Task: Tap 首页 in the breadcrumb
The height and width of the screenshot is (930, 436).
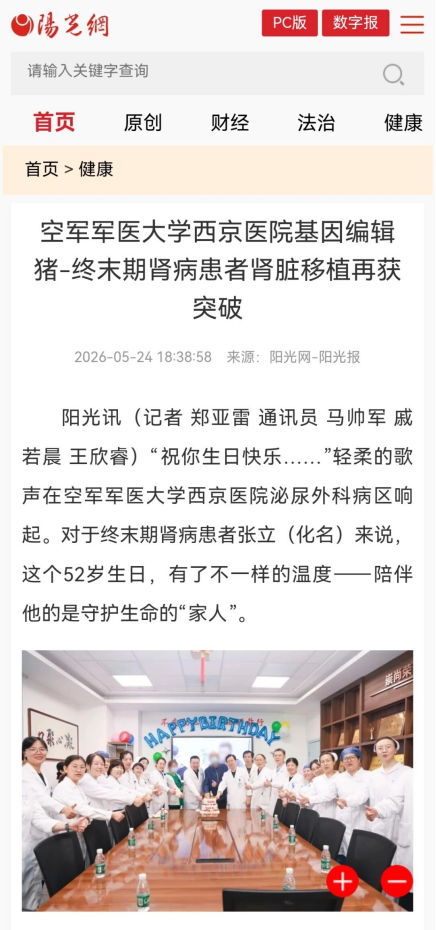Action: click(x=42, y=169)
